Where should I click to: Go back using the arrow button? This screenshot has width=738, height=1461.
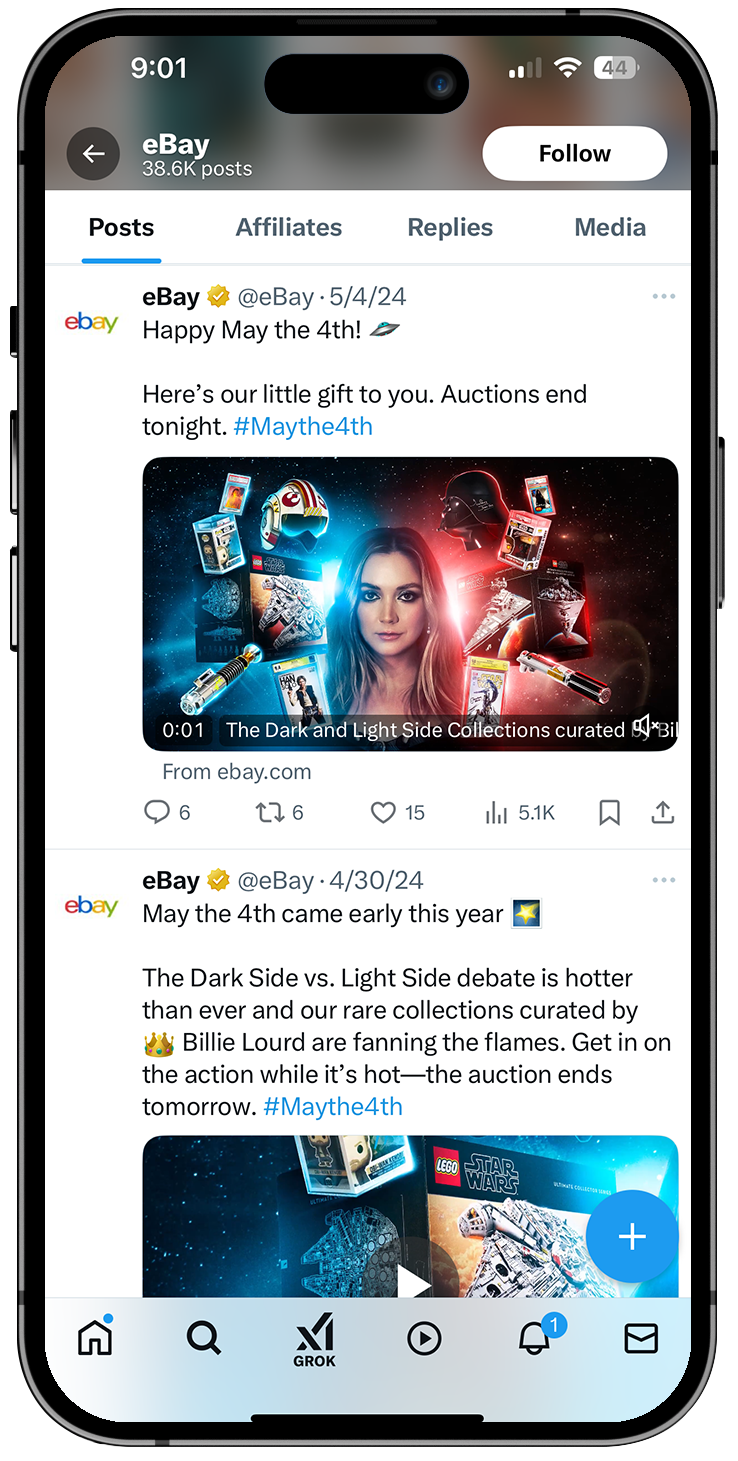pyautogui.click(x=94, y=154)
